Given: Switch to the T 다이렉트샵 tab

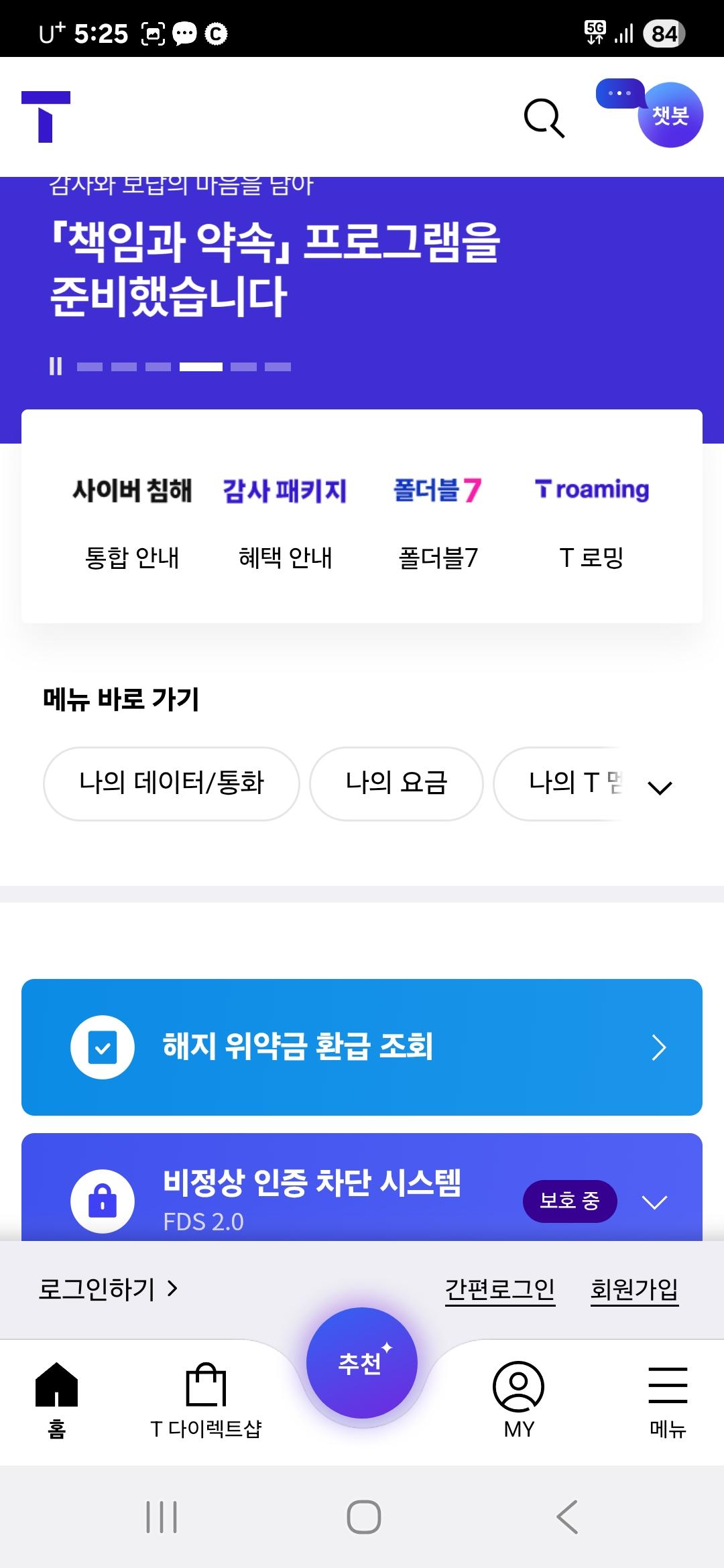Looking at the screenshot, I should (206, 1399).
